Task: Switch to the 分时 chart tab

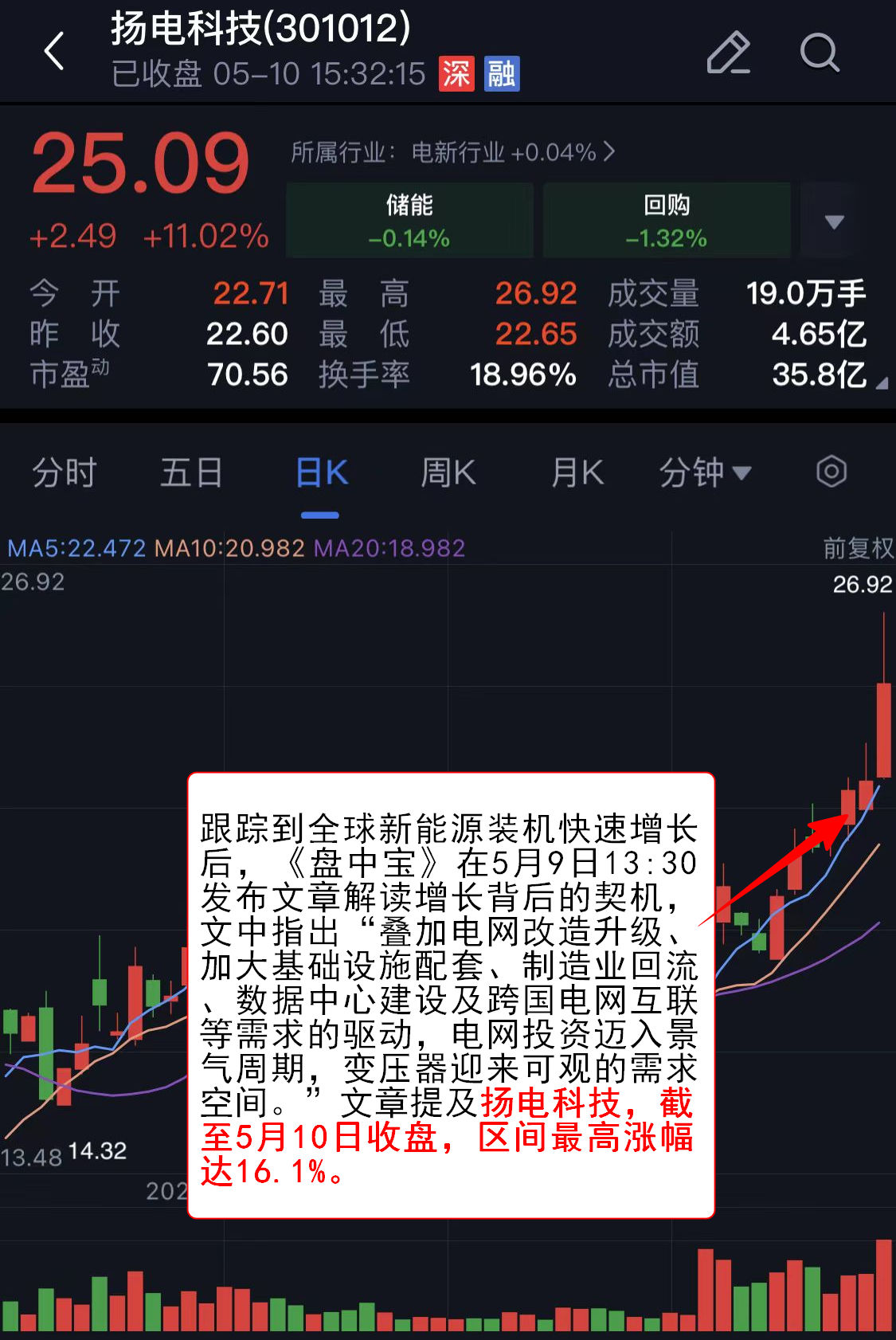Action: [x=64, y=472]
